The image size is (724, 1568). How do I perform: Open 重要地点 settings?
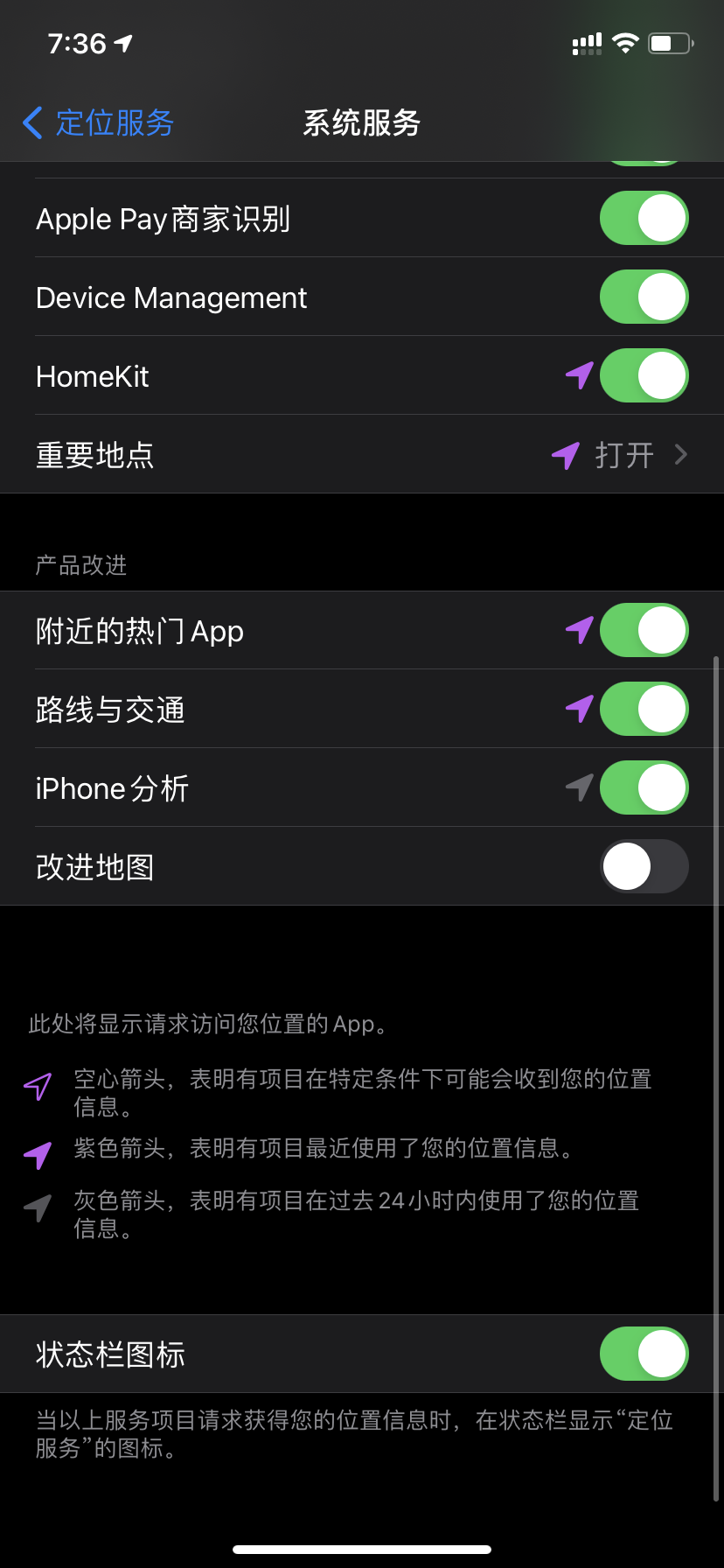coord(362,454)
